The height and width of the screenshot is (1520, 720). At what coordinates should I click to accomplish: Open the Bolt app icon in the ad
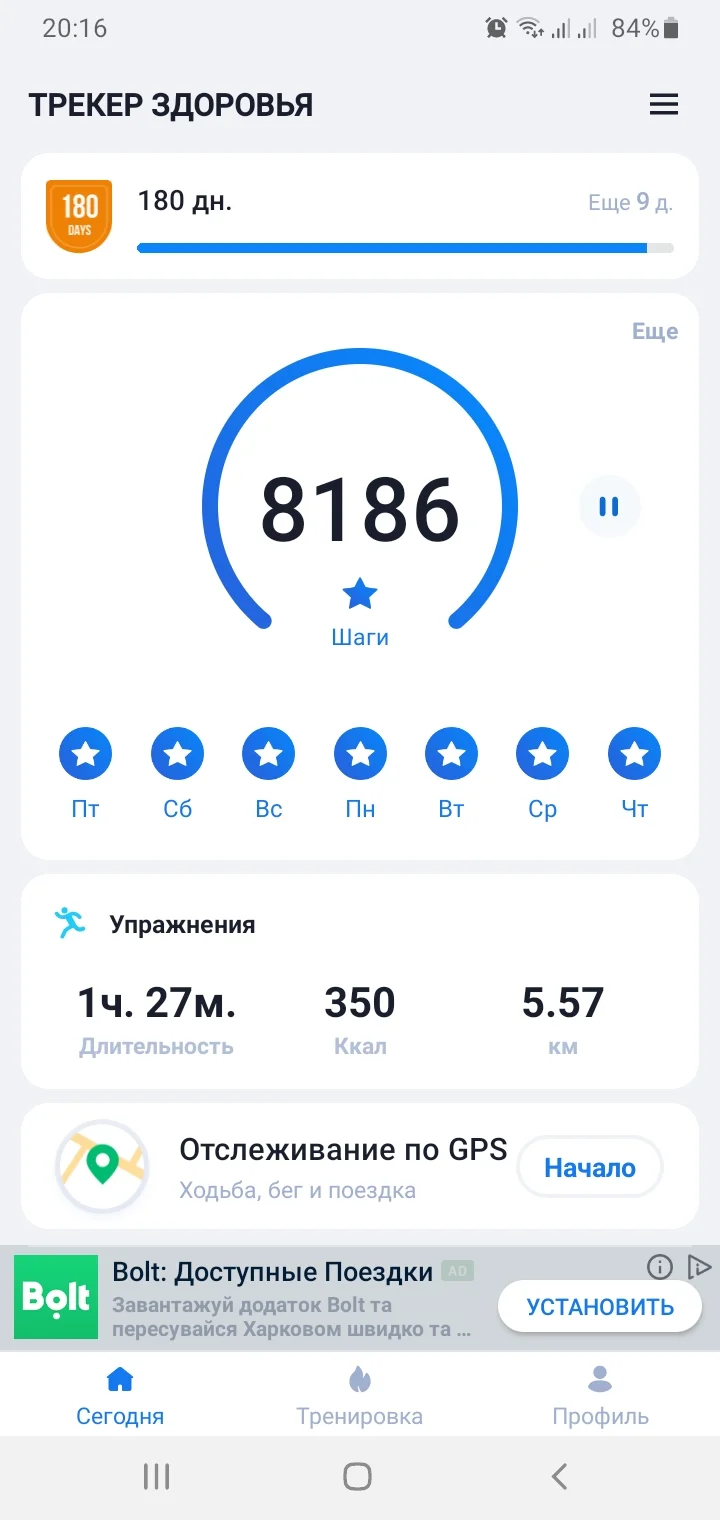pyautogui.click(x=55, y=1296)
